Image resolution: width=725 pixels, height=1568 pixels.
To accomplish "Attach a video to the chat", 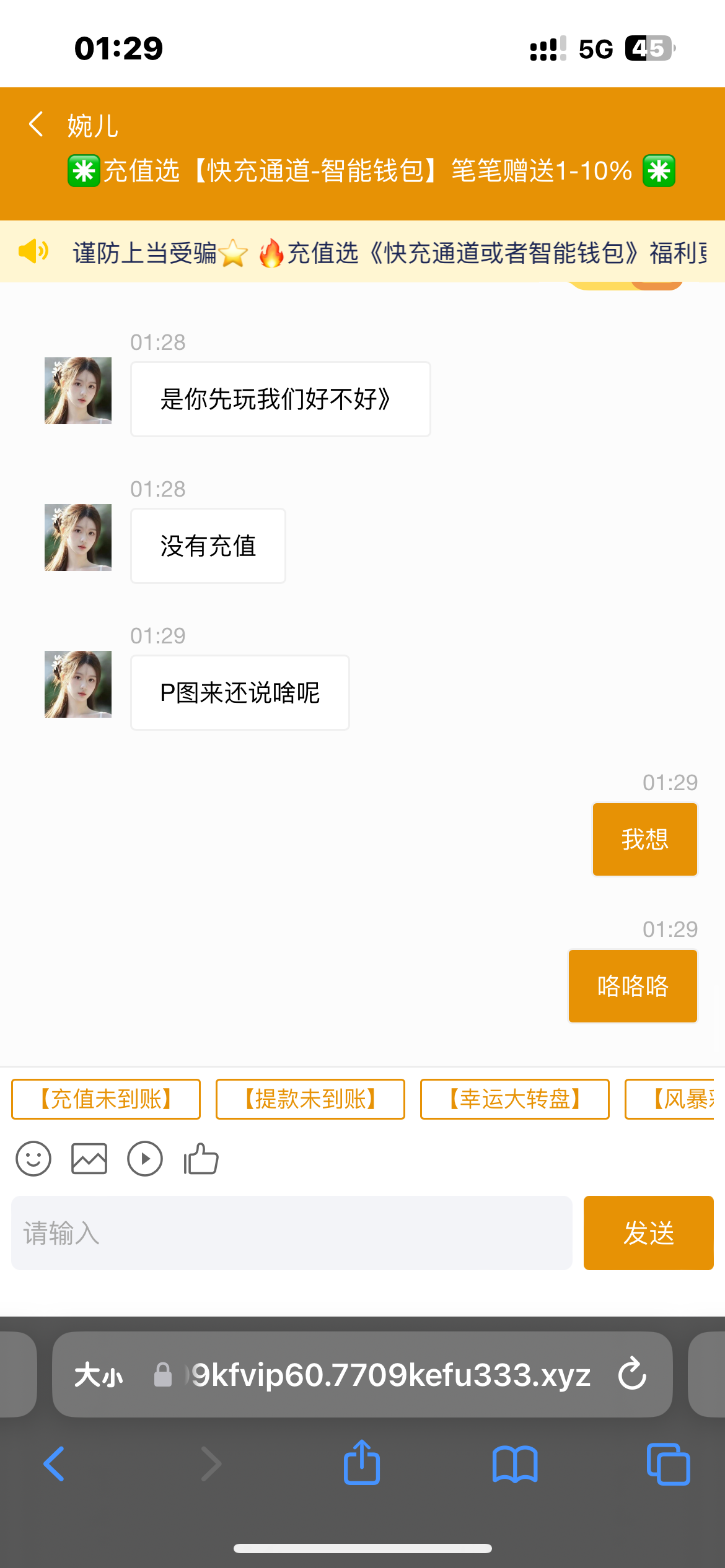I will point(145,1159).
